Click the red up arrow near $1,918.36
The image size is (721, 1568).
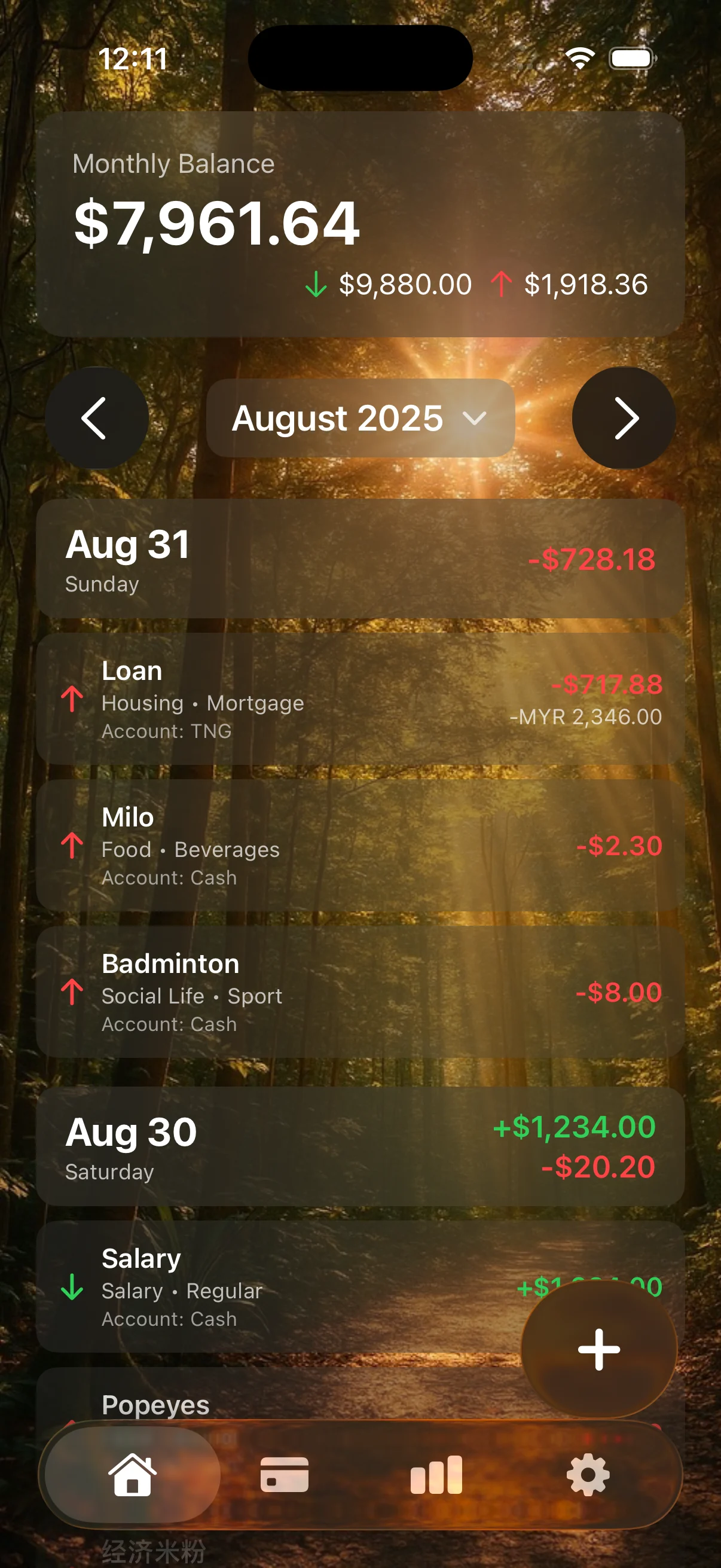click(x=501, y=282)
